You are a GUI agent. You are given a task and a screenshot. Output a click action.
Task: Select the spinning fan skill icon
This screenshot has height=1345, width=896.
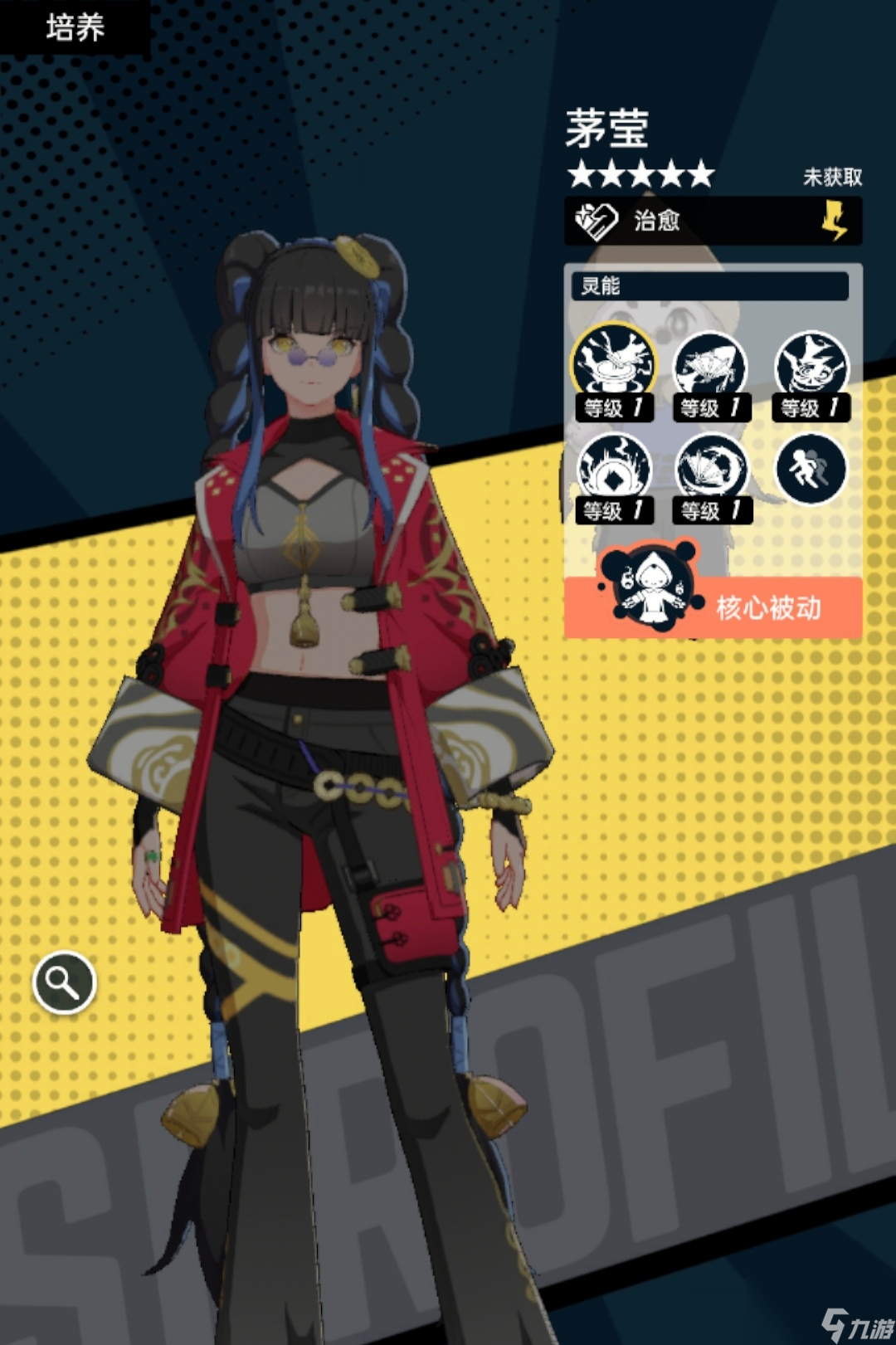click(x=712, y=467)
